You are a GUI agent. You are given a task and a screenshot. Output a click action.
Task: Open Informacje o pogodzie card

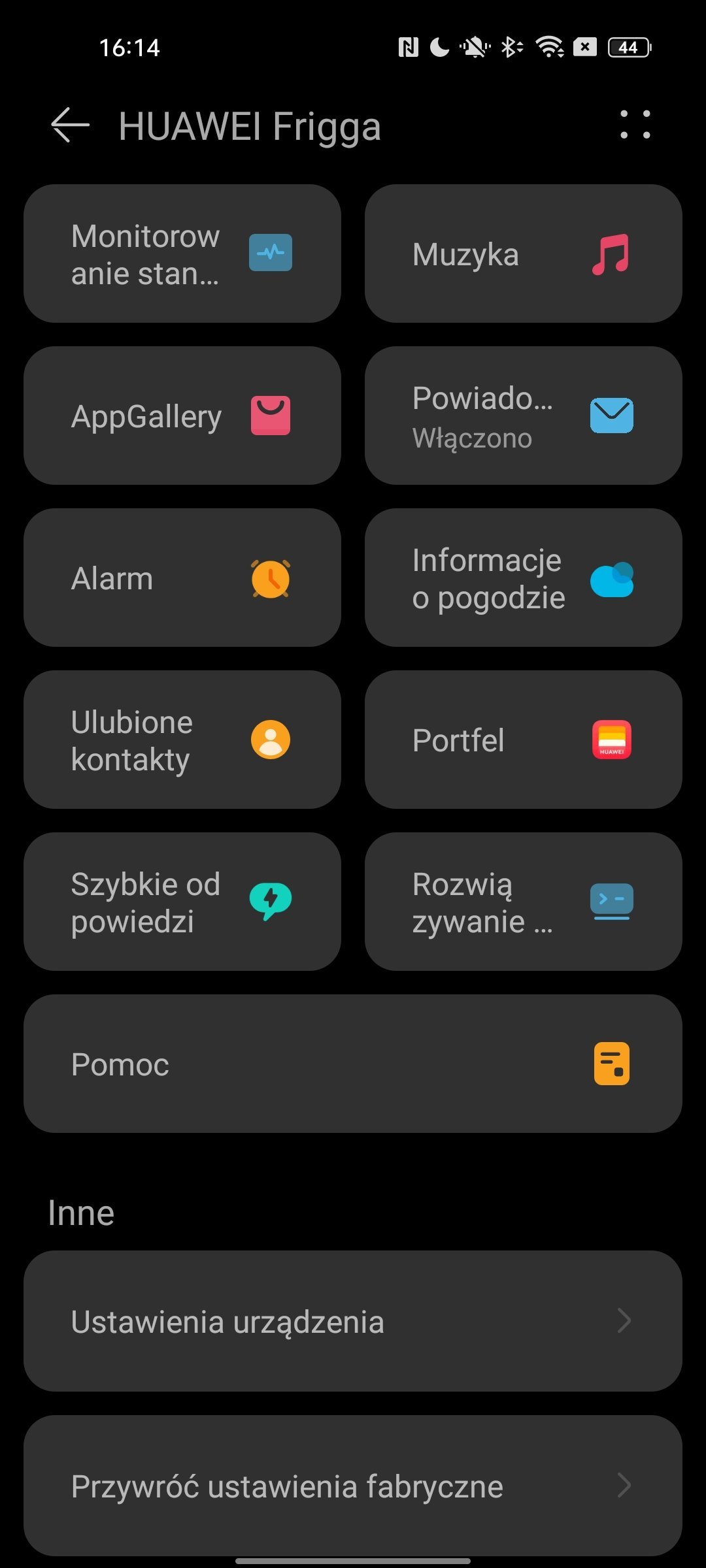click(x=523, y=578)
